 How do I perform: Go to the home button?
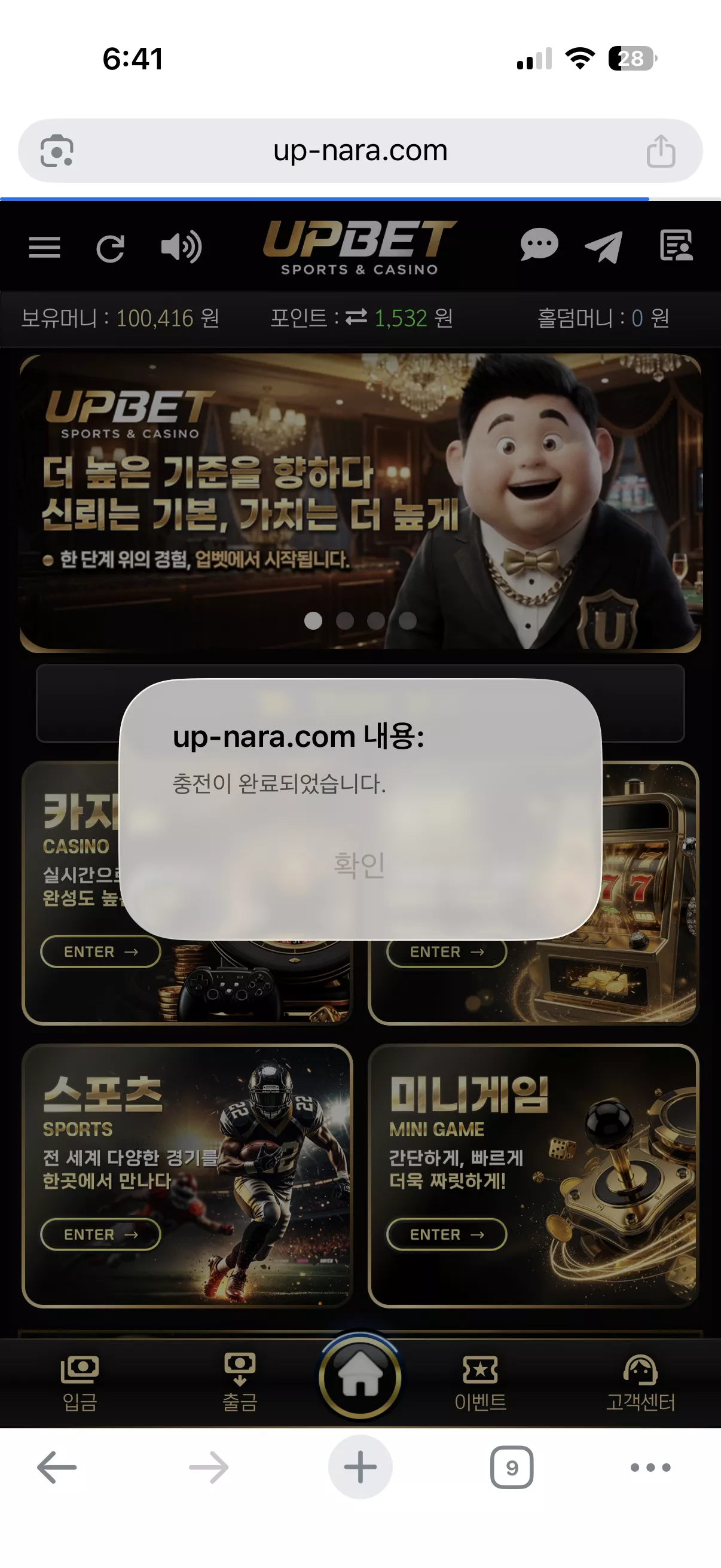(360, 1377)
